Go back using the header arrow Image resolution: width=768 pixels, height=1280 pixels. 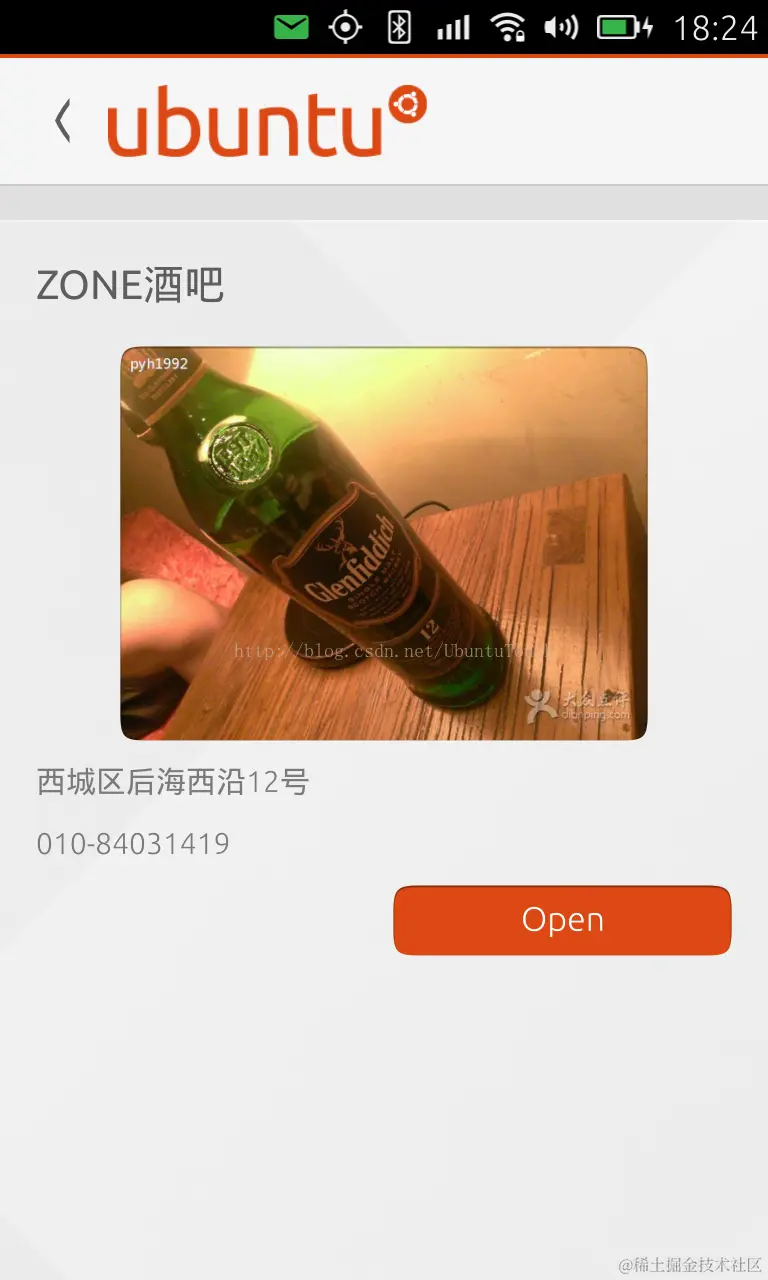coord(63,121)
